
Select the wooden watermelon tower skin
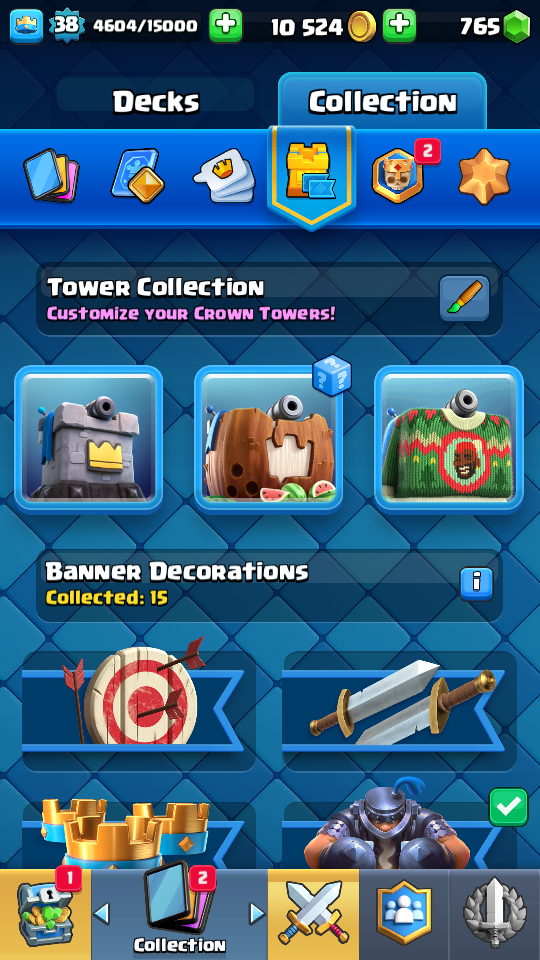[x=268, y=438]
